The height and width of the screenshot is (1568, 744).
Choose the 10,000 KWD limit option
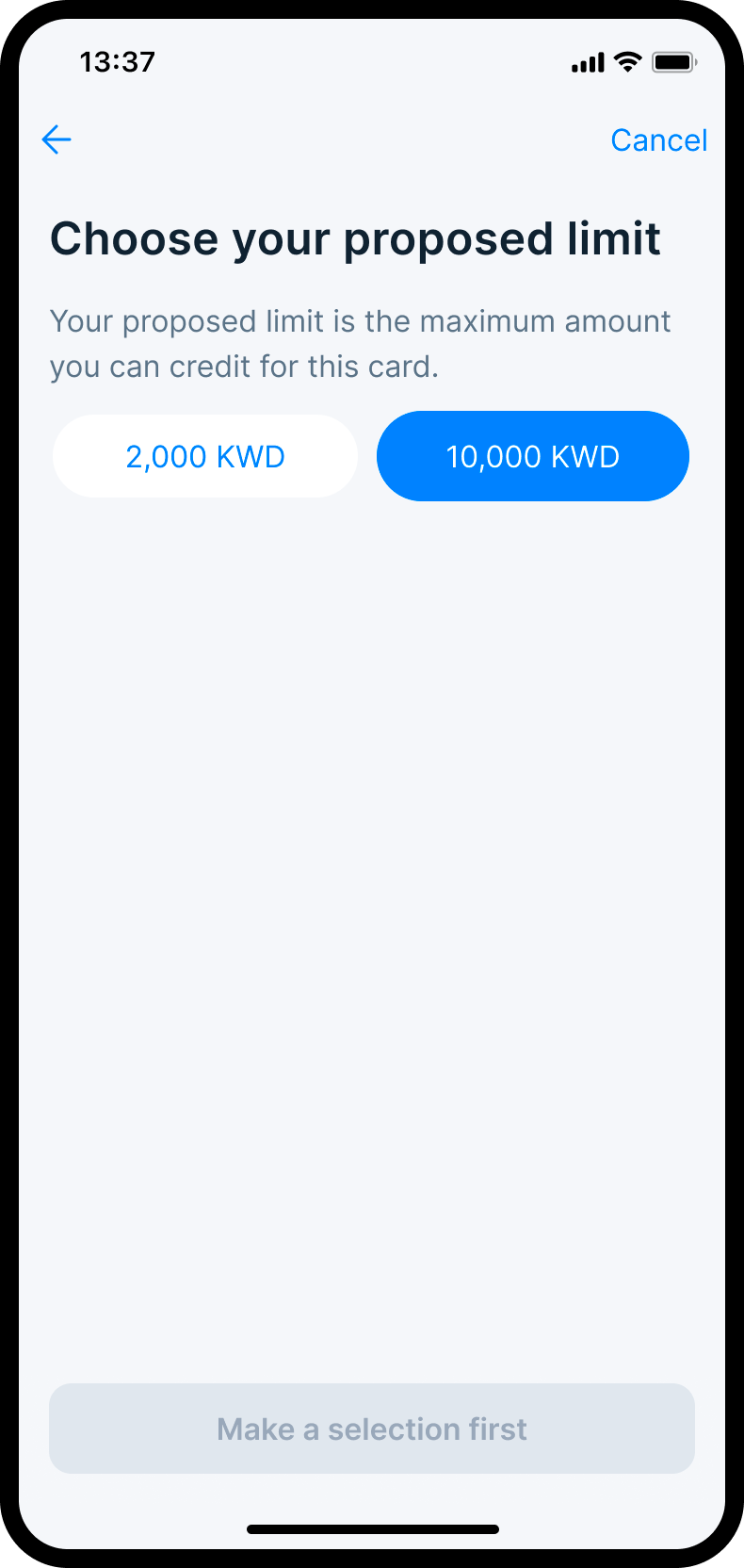533,456
